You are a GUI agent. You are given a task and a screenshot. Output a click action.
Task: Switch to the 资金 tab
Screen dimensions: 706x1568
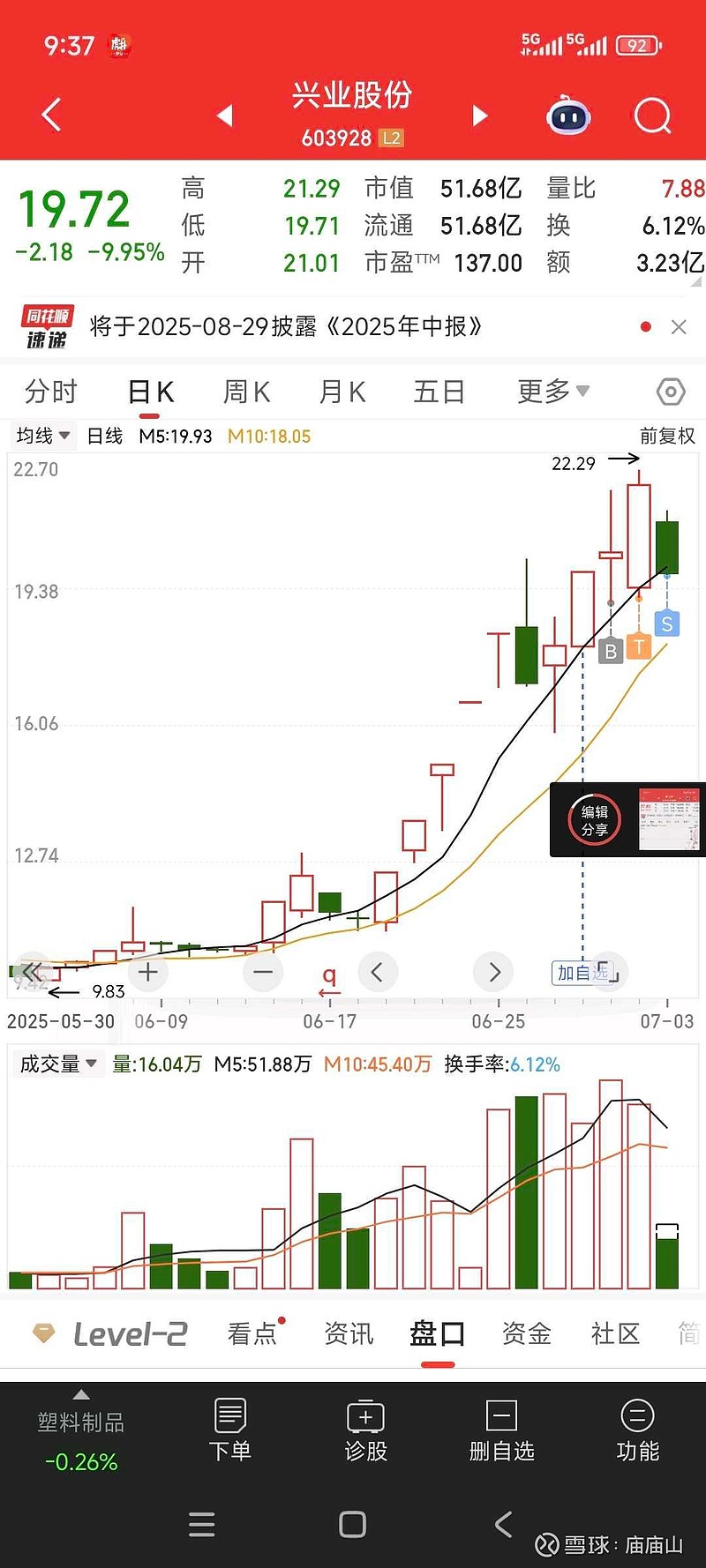point(527,1333)
